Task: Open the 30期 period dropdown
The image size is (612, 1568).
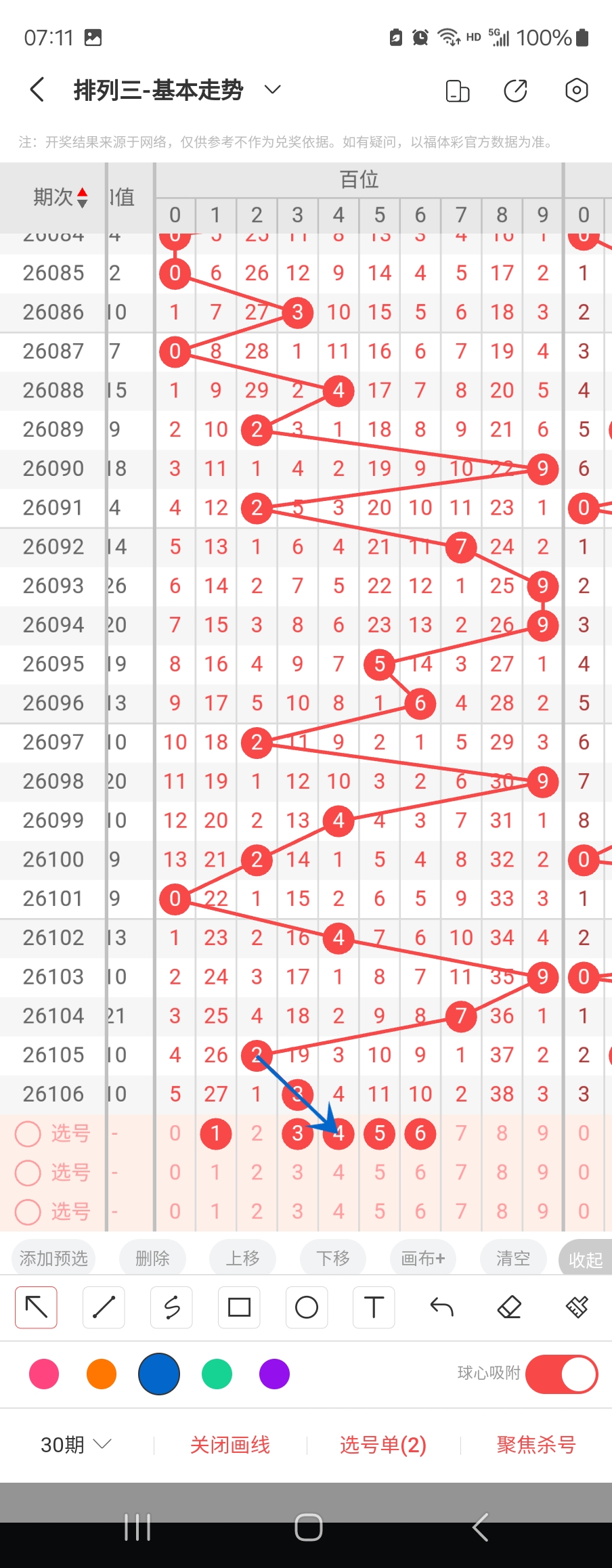Action: tap(75, 1445)
